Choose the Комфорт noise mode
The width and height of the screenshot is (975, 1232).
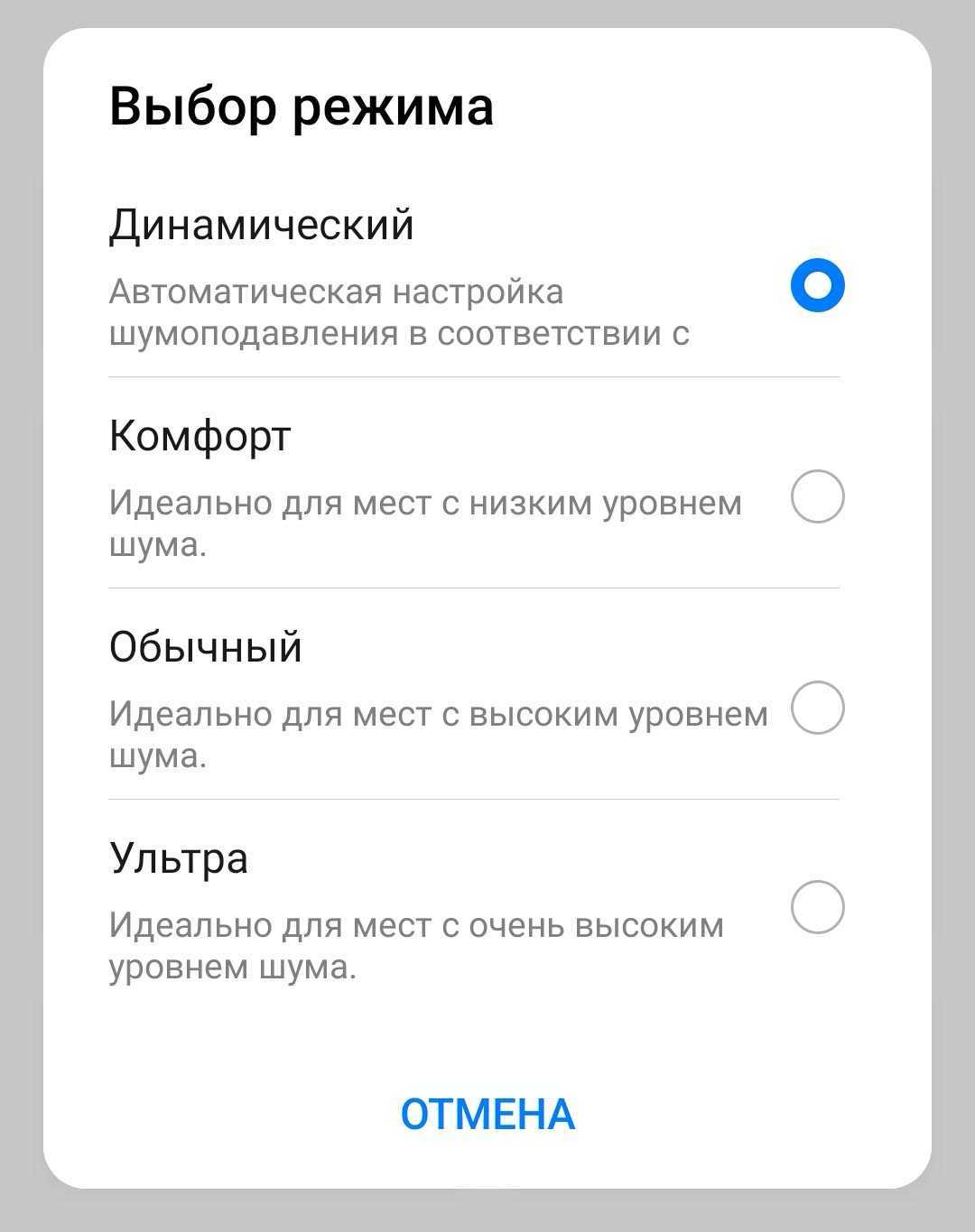817,496
